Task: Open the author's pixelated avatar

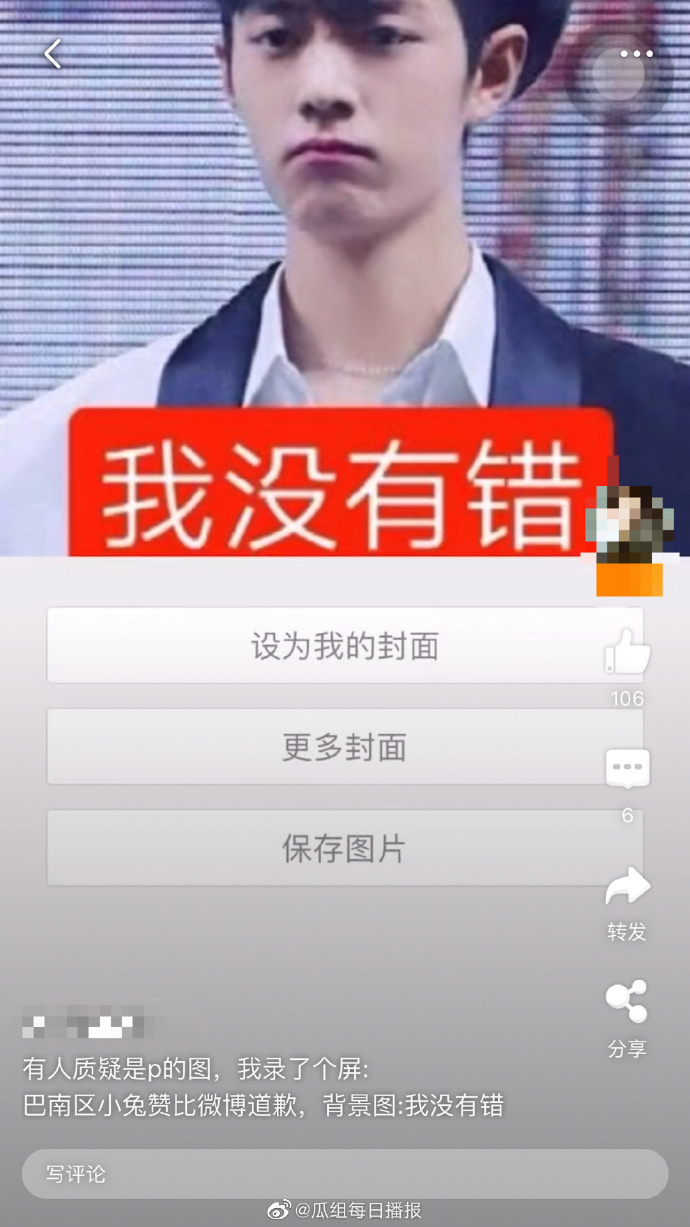Action: point(630,523)
